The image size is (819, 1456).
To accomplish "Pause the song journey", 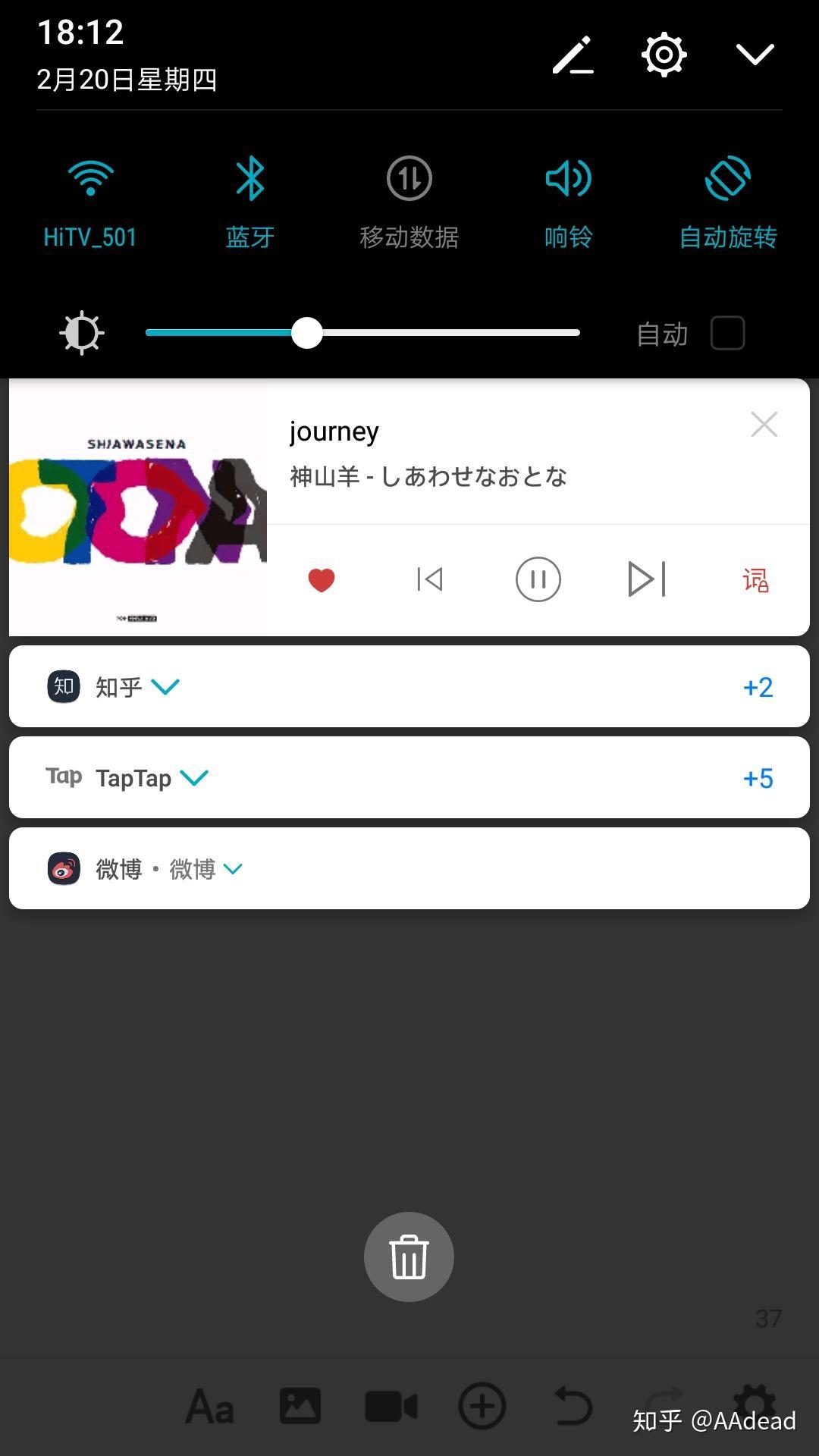I will 538,580.
